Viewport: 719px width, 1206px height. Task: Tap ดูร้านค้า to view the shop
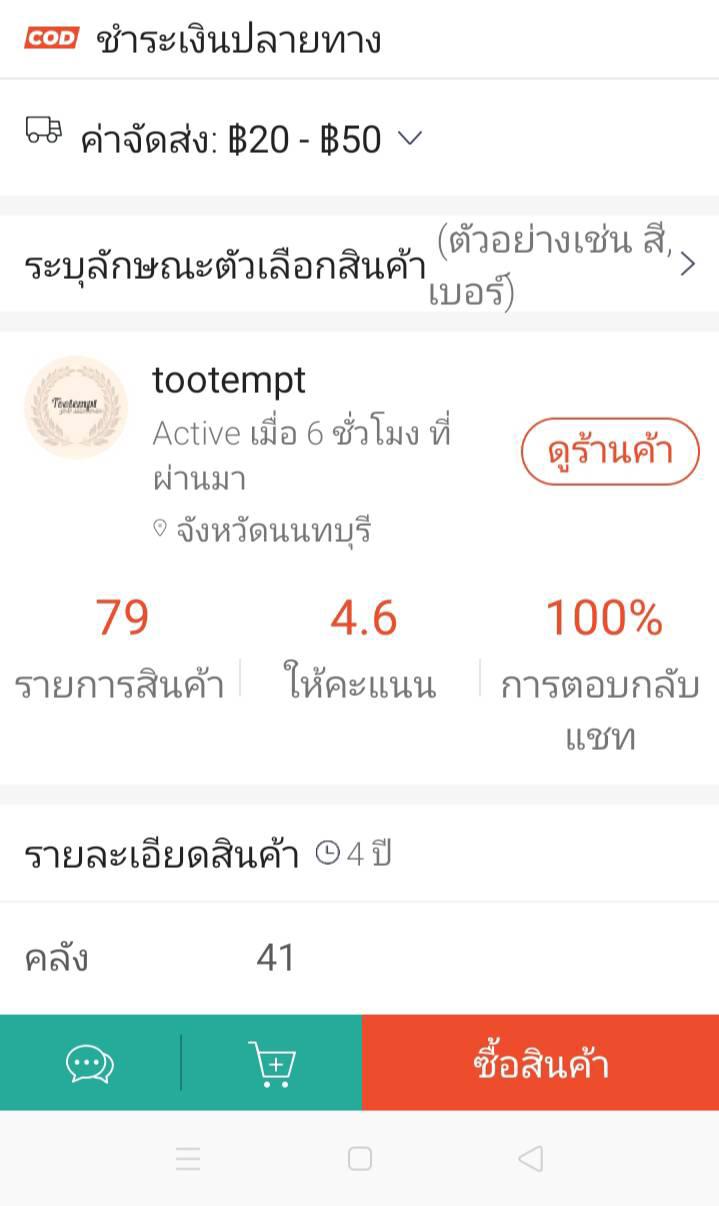point(610,452)
